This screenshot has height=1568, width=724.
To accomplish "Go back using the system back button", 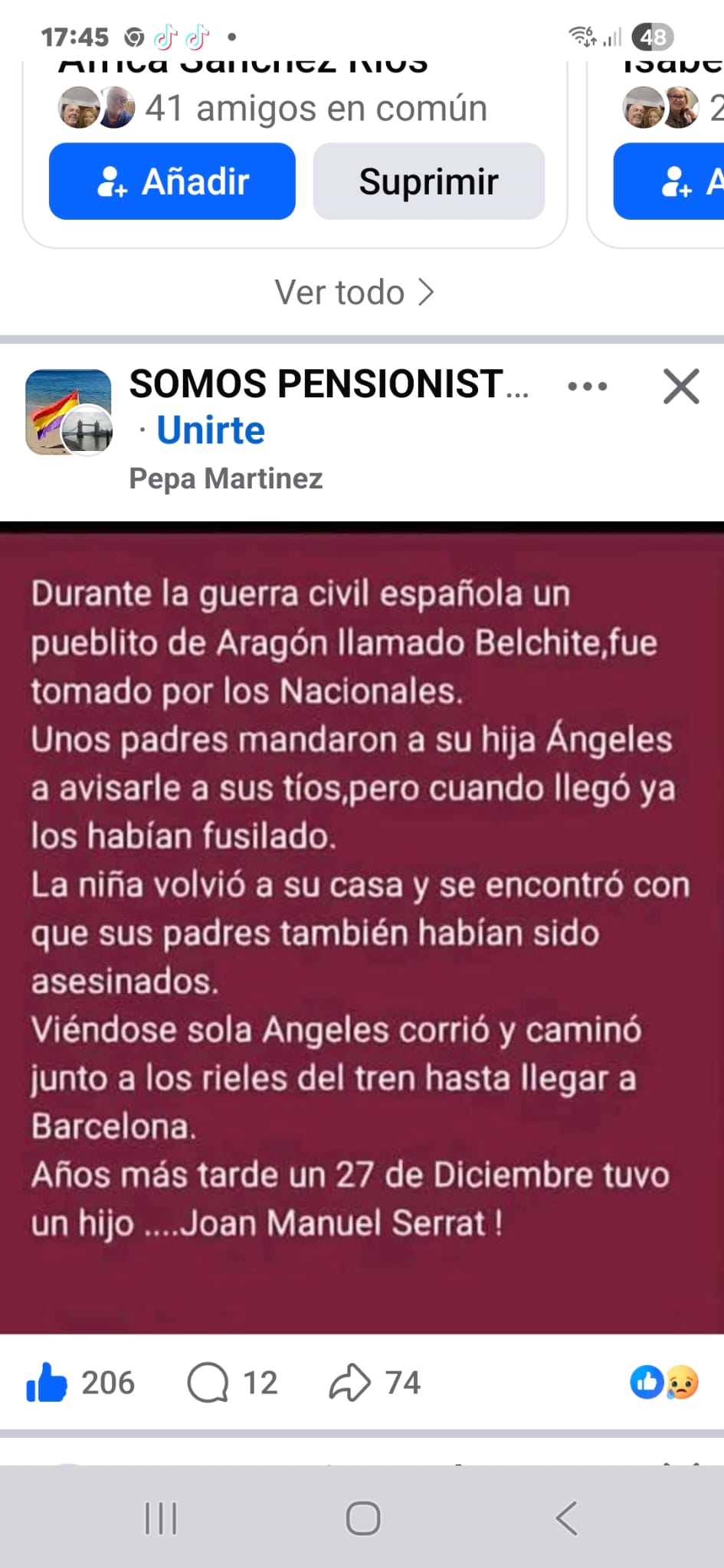I will [x=565, y=1518].
